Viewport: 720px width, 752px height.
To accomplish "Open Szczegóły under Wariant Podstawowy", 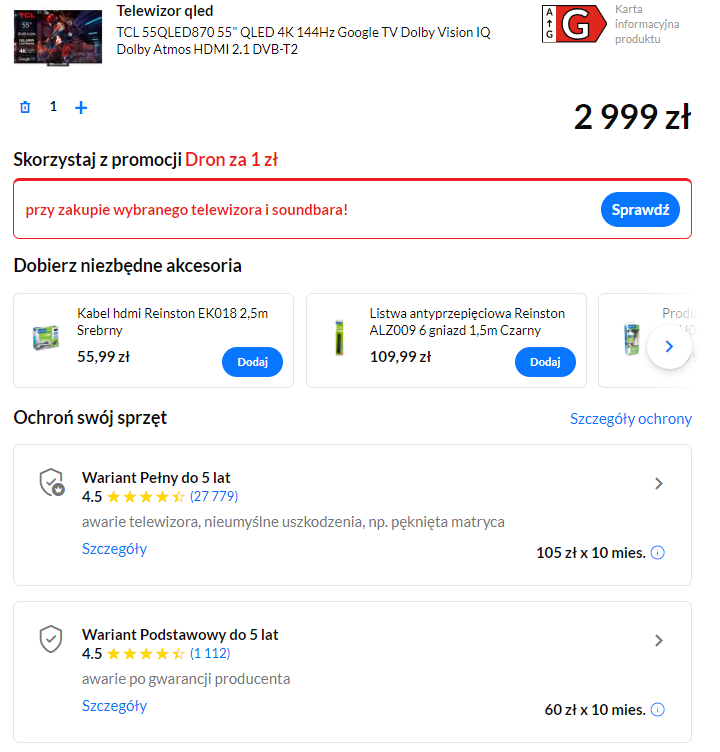I will pyautogui.click(x=114, y=705).
